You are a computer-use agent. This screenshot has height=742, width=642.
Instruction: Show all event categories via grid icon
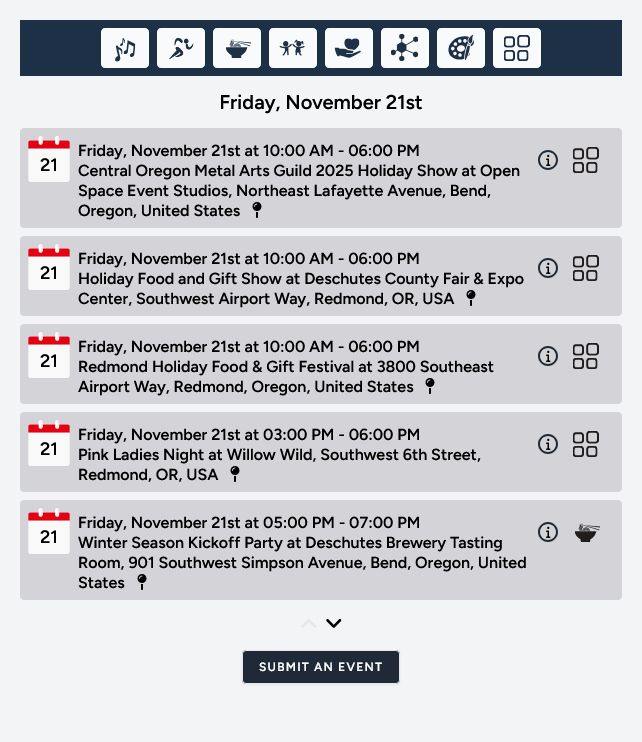517,48
